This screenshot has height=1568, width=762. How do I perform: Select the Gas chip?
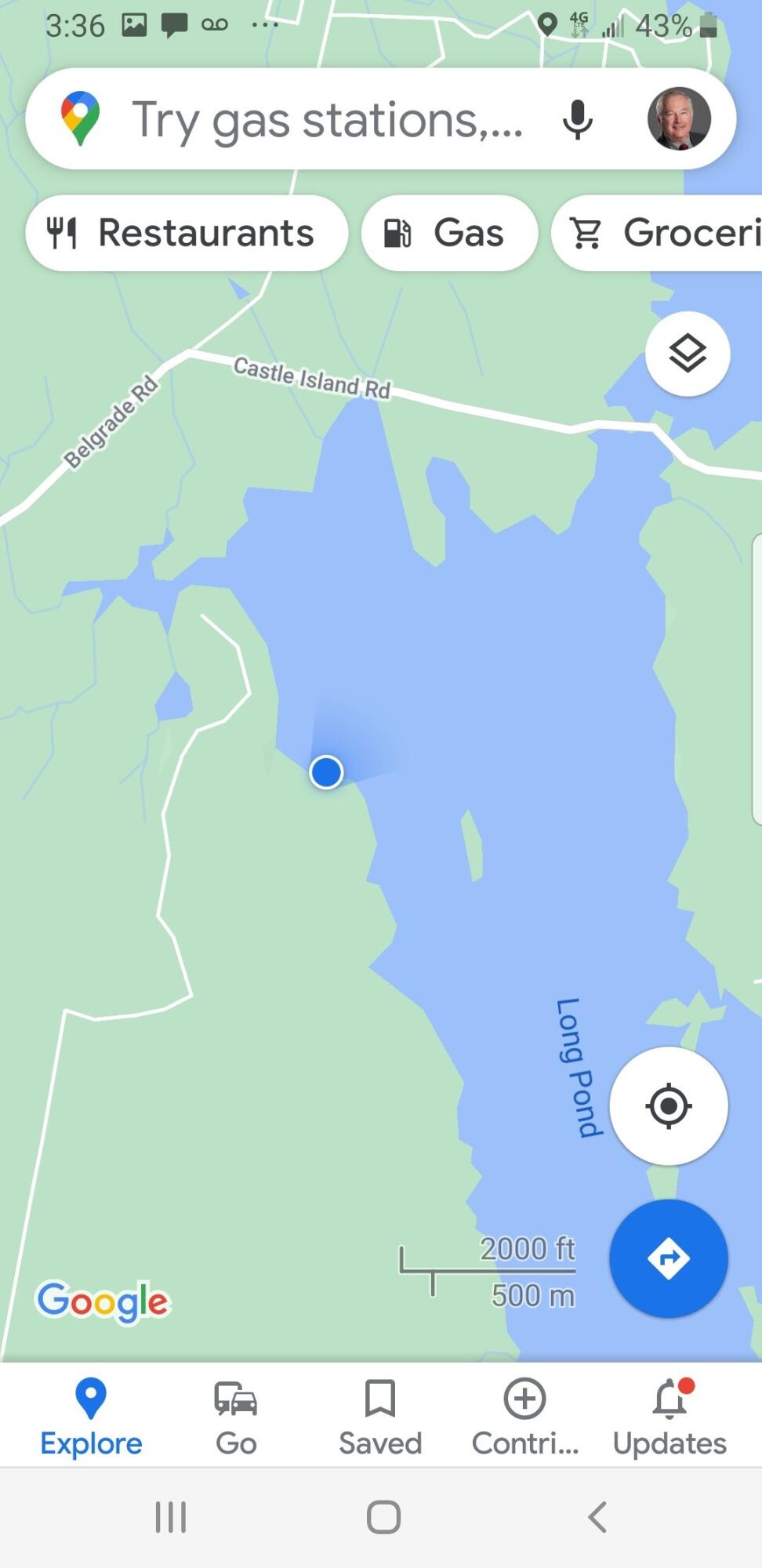coord(449,233)
